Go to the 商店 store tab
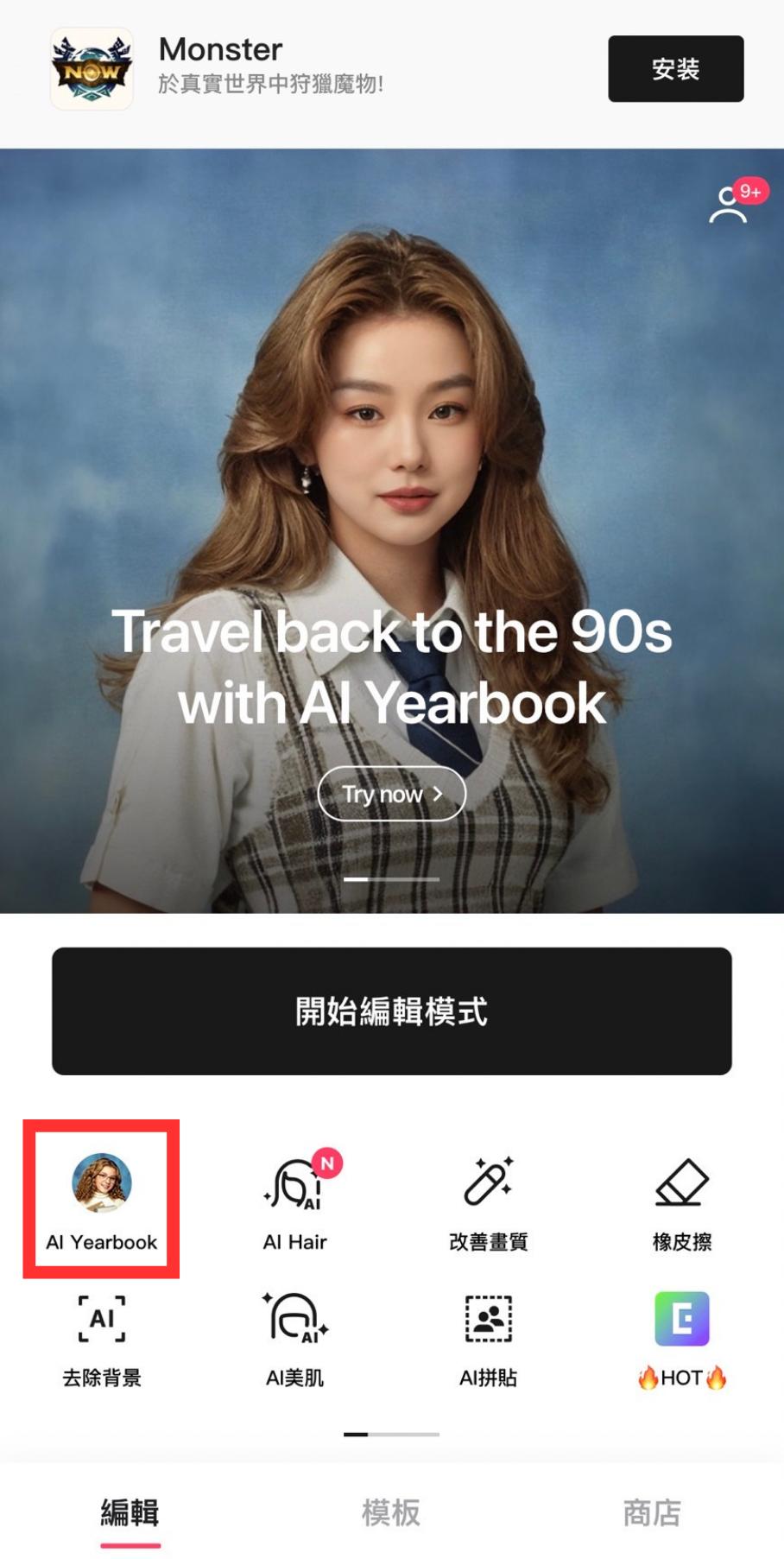784x1559 pixels. click(x=652, y=1512)
